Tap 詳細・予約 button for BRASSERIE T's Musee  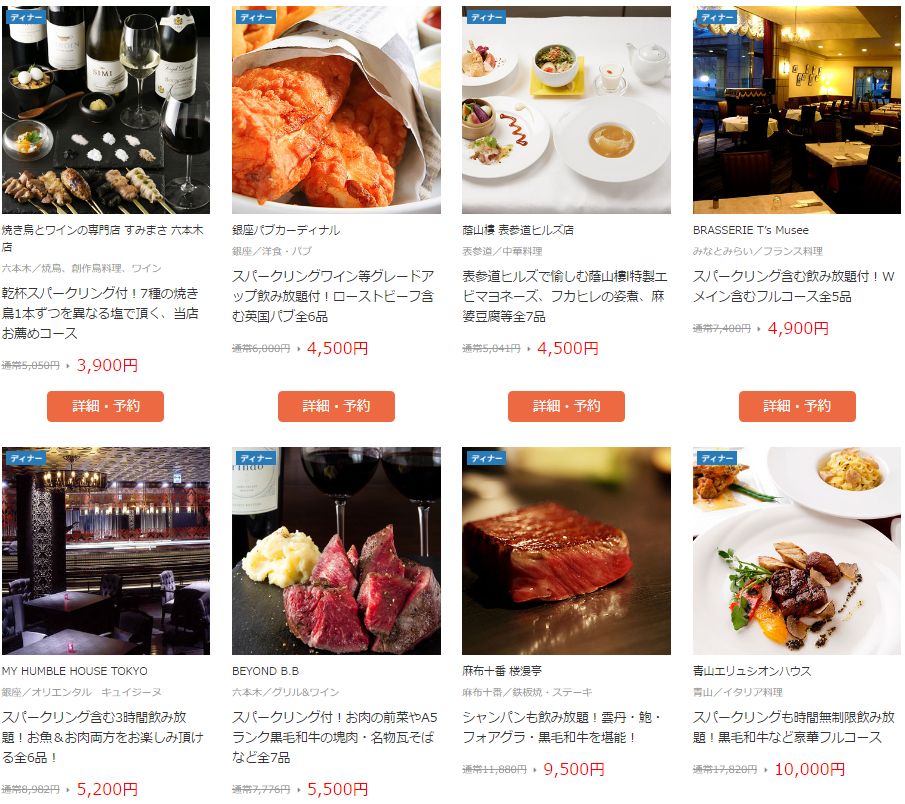797,406
